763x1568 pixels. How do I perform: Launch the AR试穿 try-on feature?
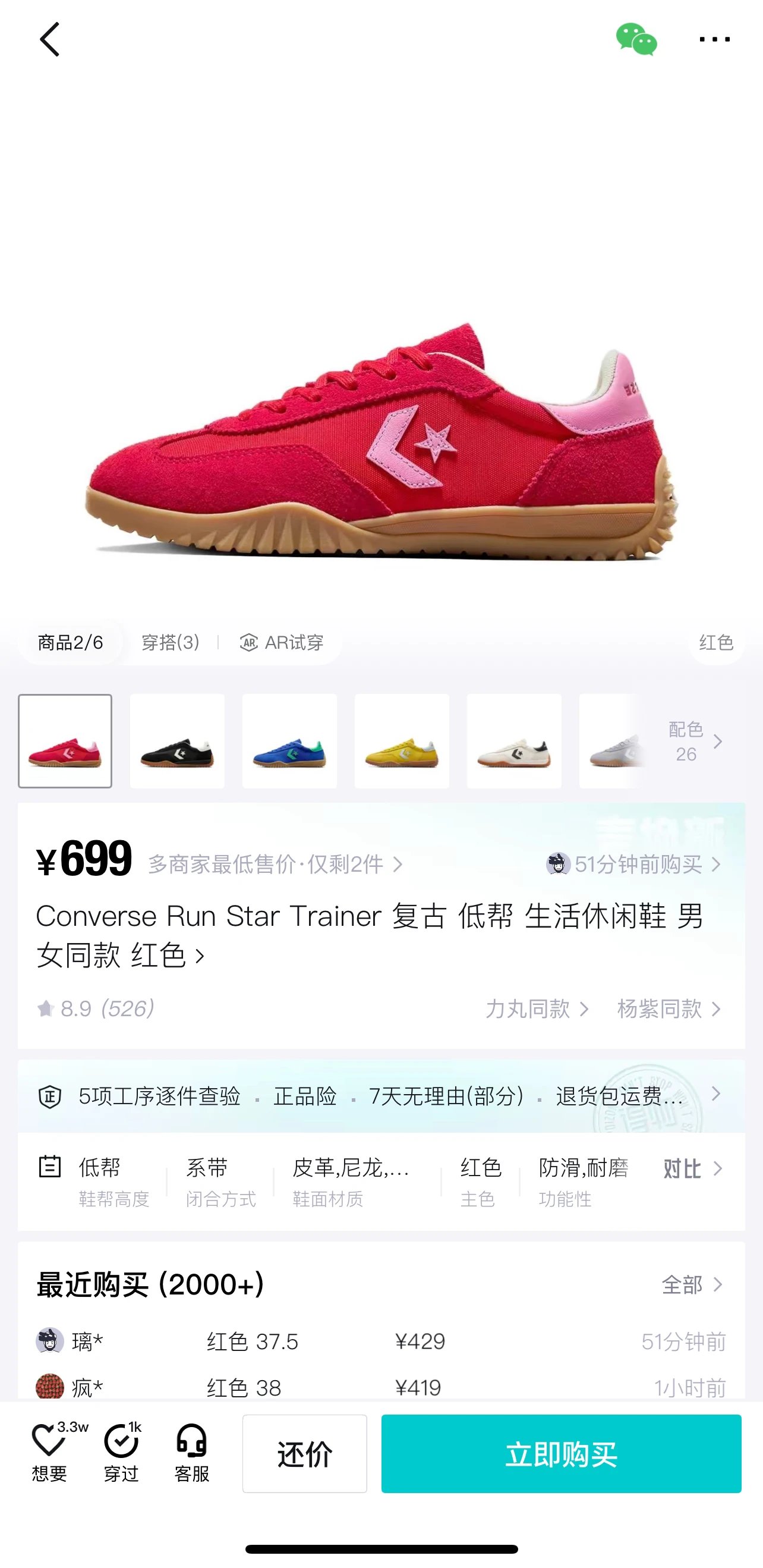pos(282,642)
